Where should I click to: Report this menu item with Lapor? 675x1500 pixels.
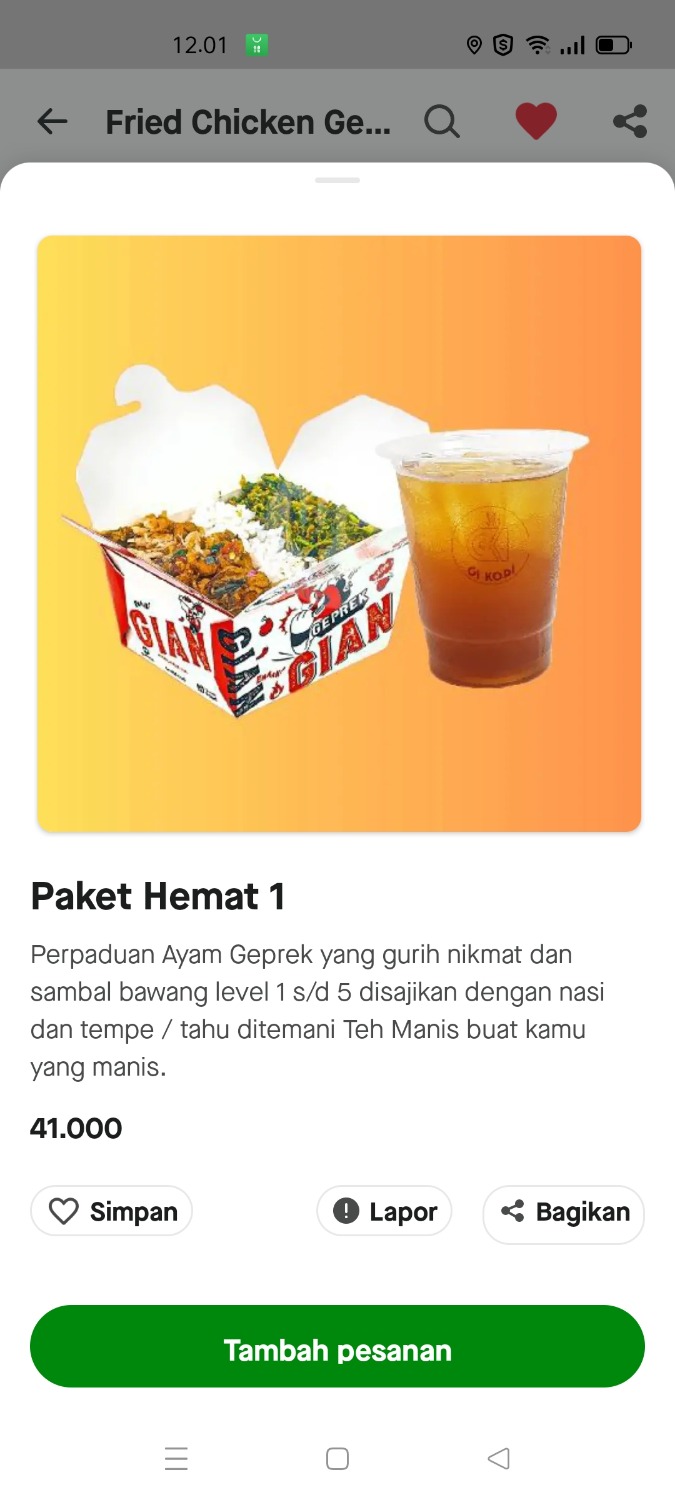tap(384, 1211)
